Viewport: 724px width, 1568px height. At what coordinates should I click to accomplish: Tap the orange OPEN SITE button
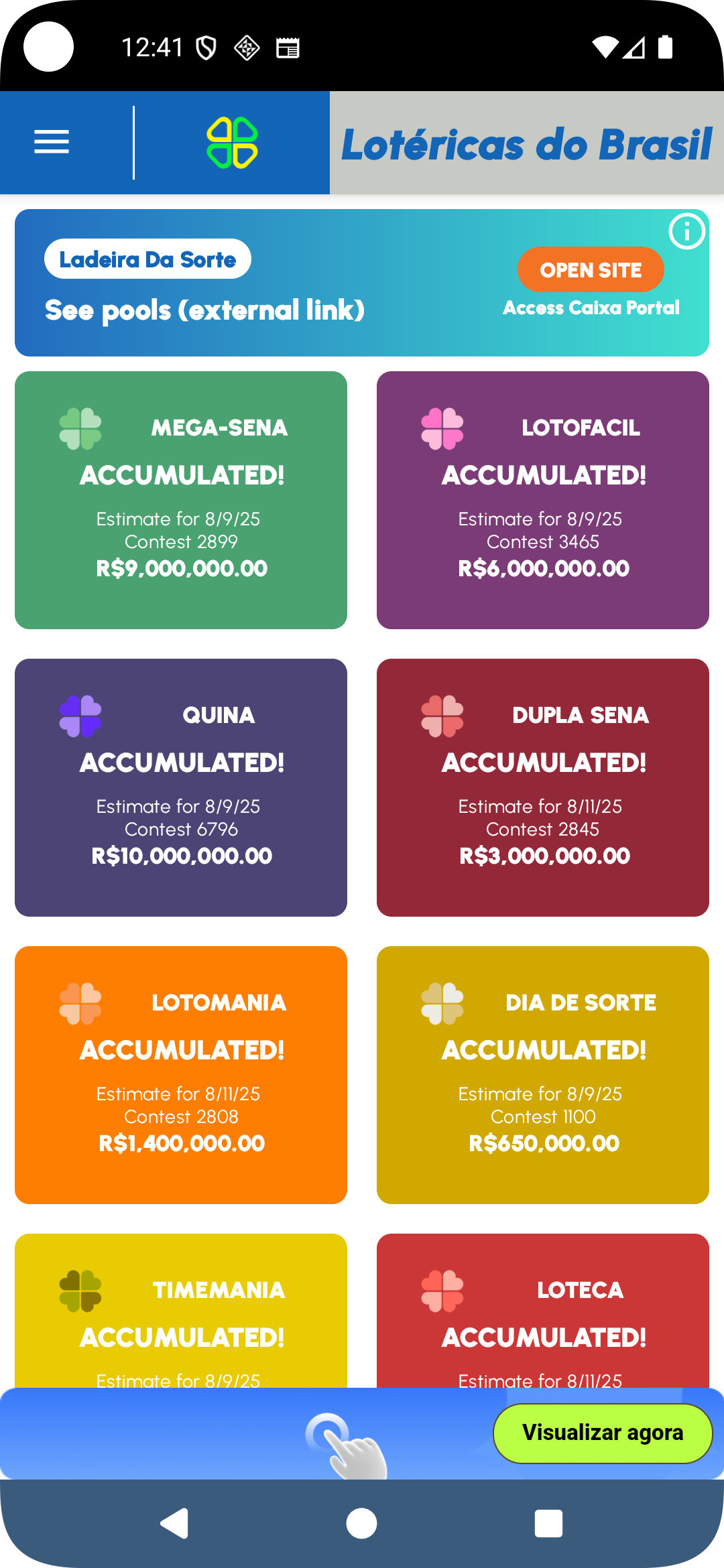point(591,269)
